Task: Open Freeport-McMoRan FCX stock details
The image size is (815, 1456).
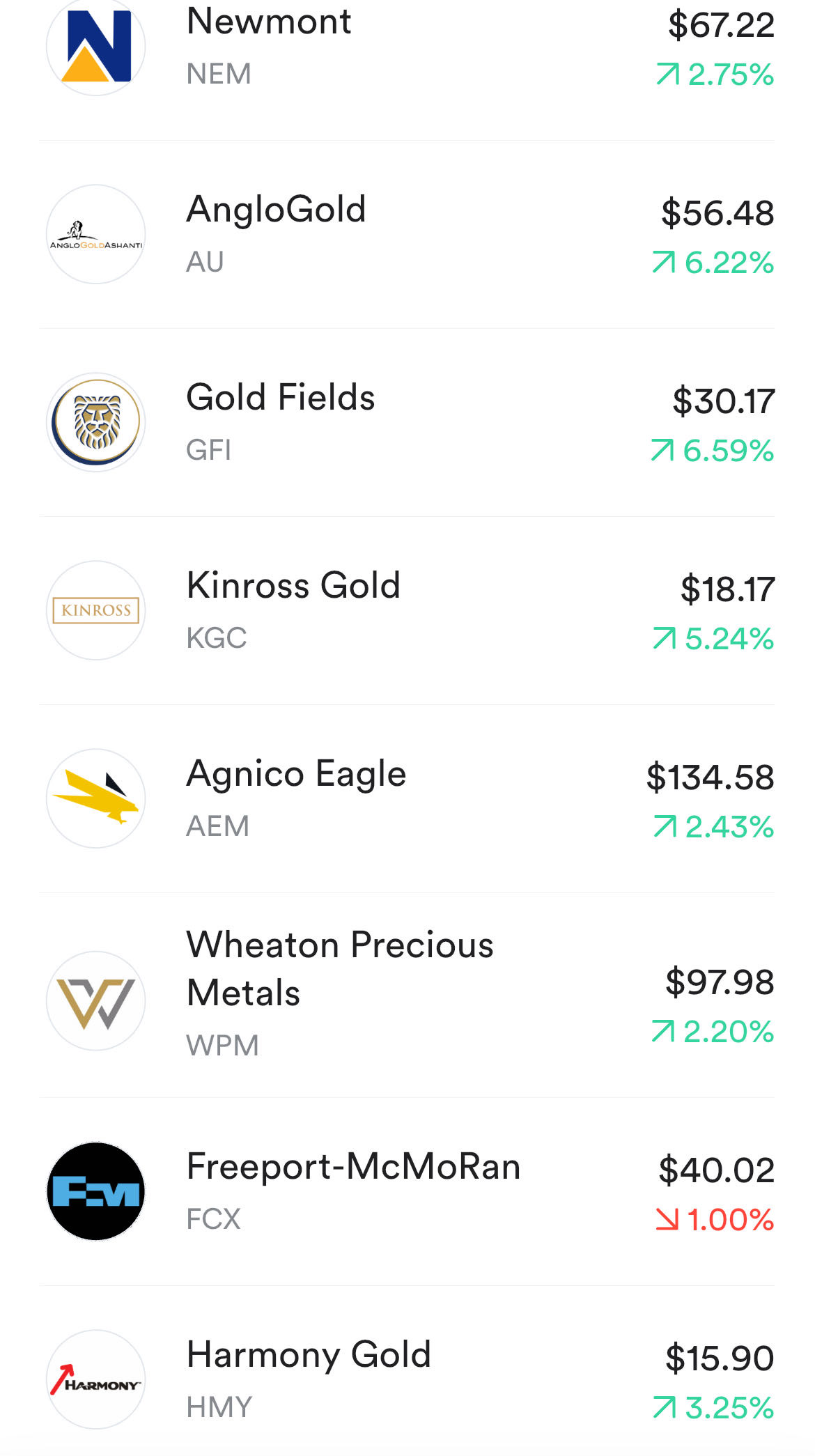Action: coord(407,1192)
